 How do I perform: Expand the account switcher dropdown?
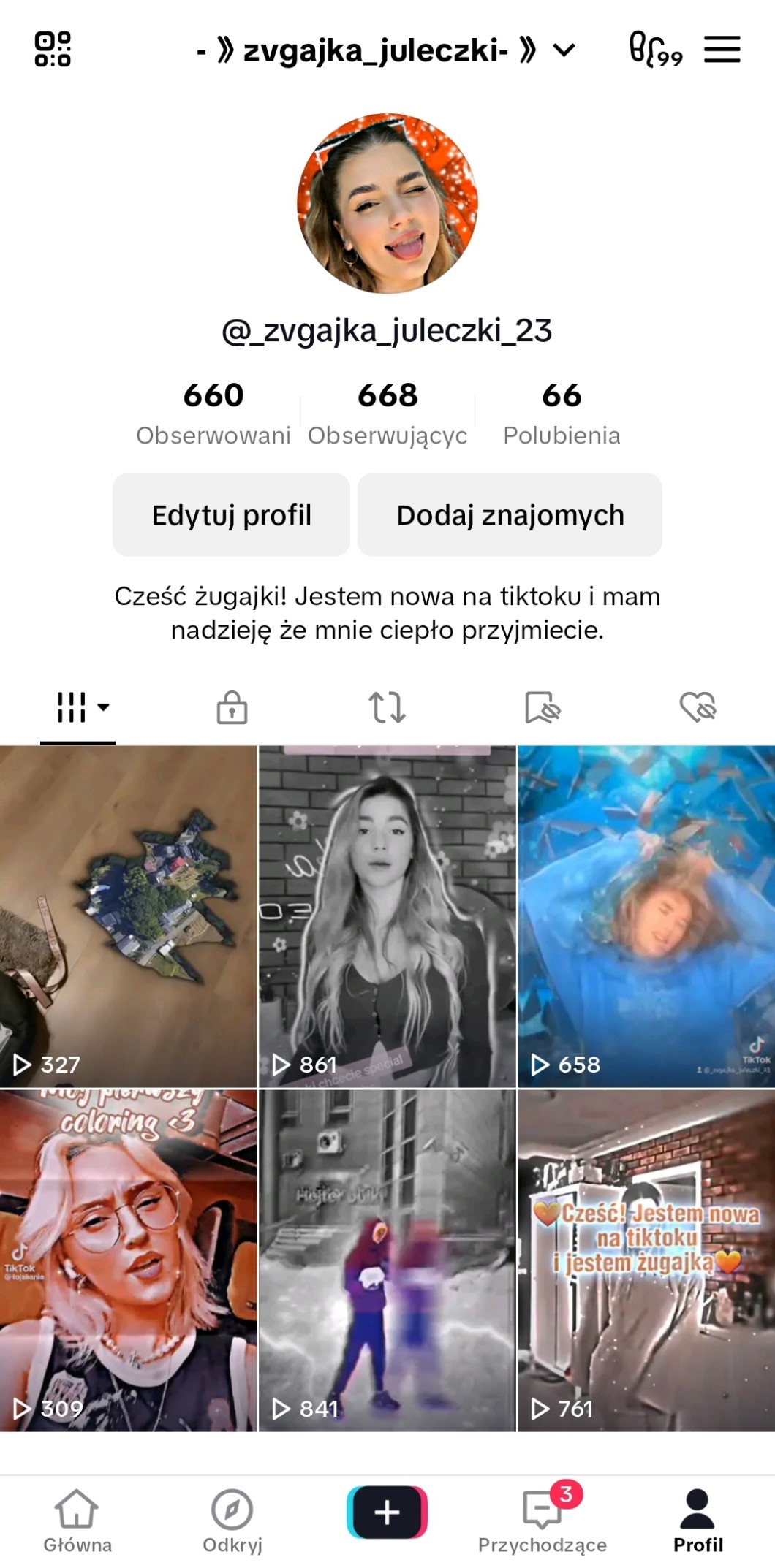tap(564, 50)
